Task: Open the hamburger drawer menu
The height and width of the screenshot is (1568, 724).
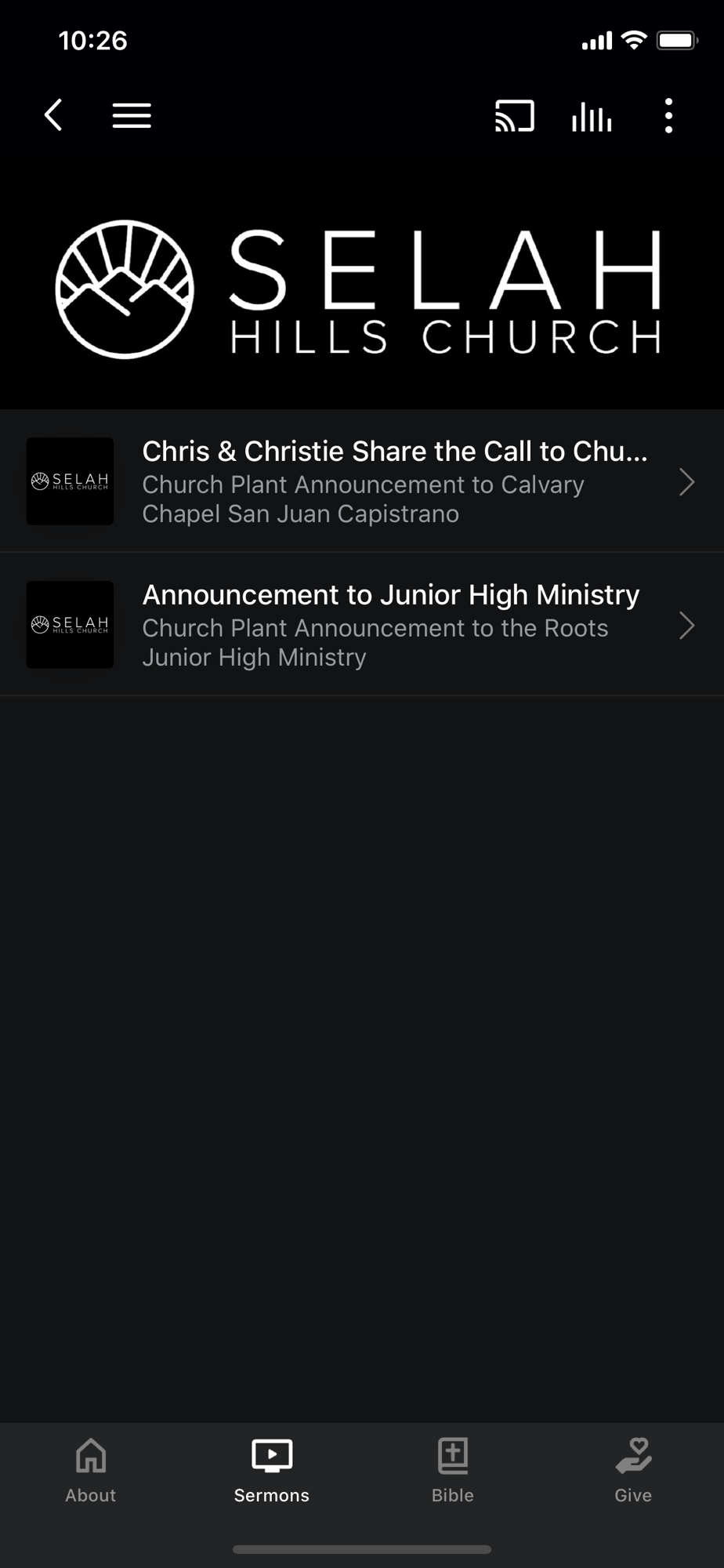Action: 132,115
